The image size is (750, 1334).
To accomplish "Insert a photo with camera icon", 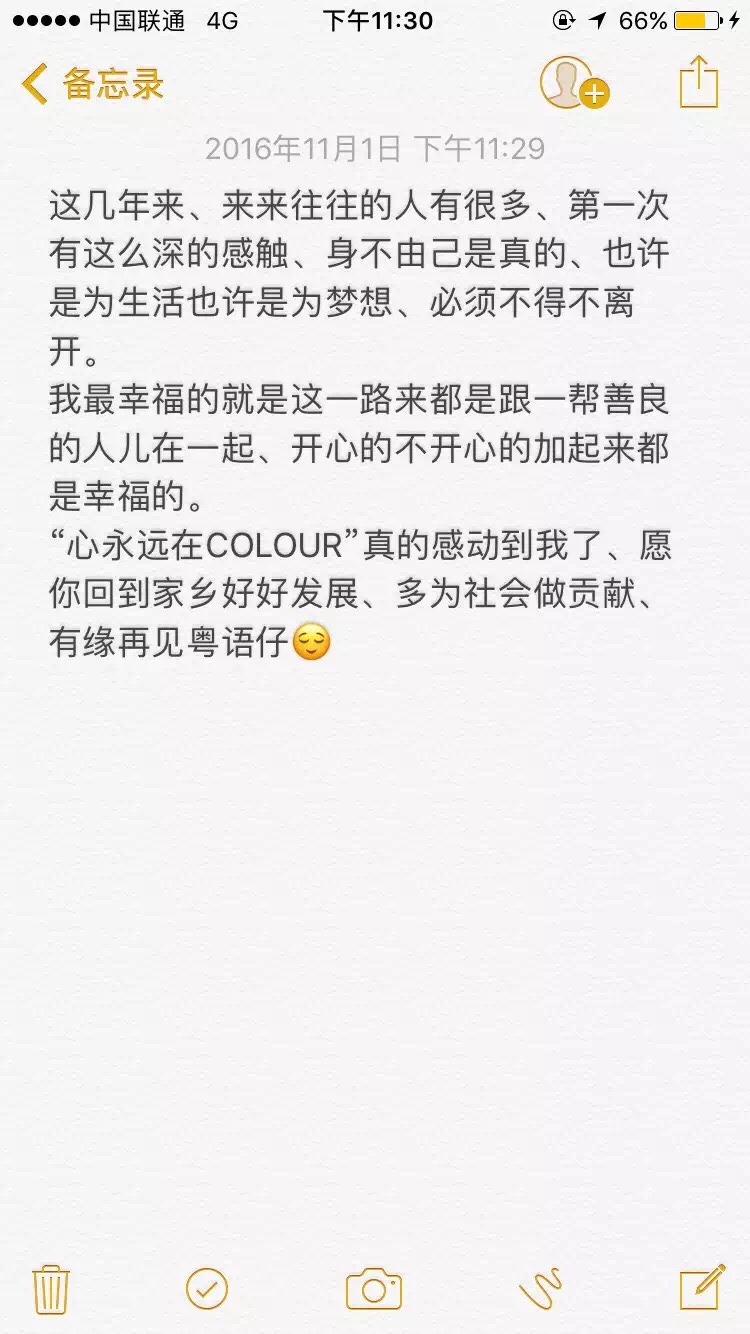I will pos(374,1289).
